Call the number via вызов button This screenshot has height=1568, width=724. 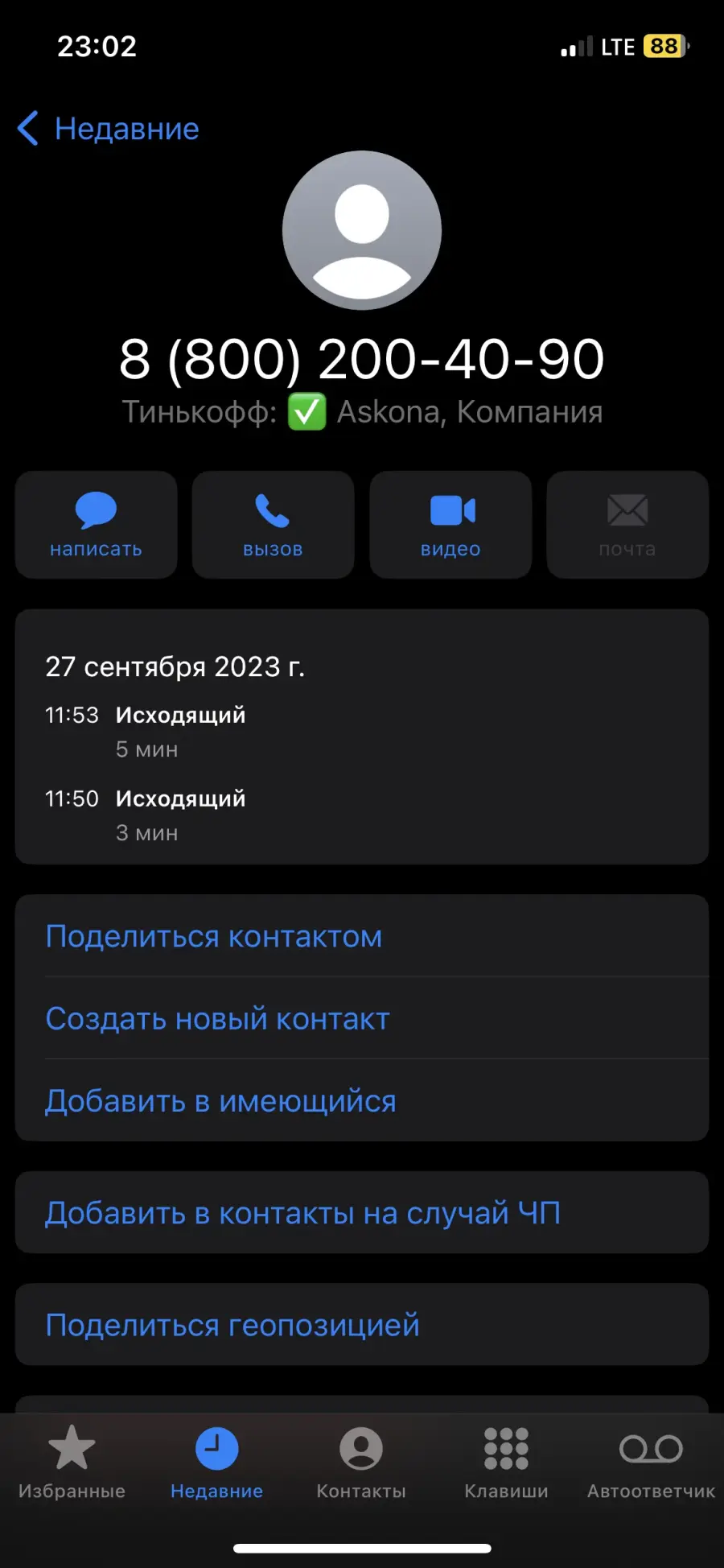[273, 525]
